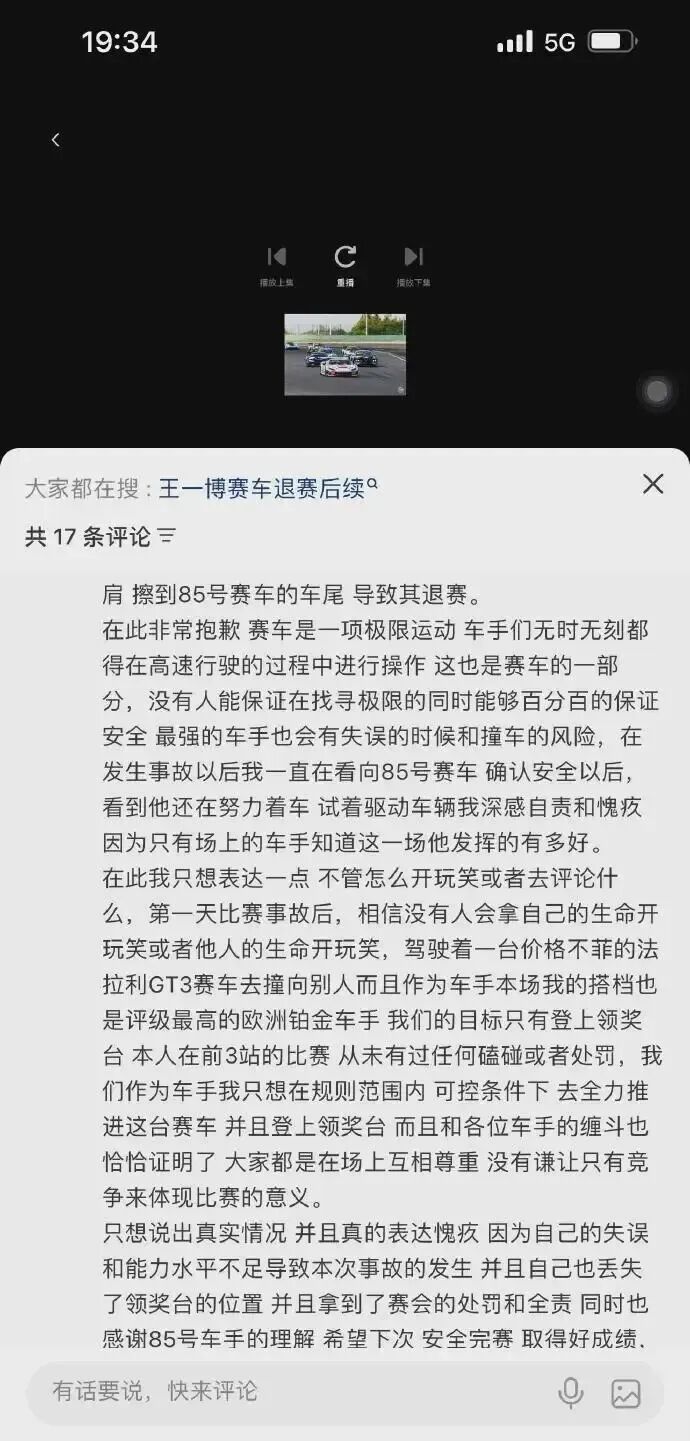
Task: Replay the video
Action: point(345,266)
